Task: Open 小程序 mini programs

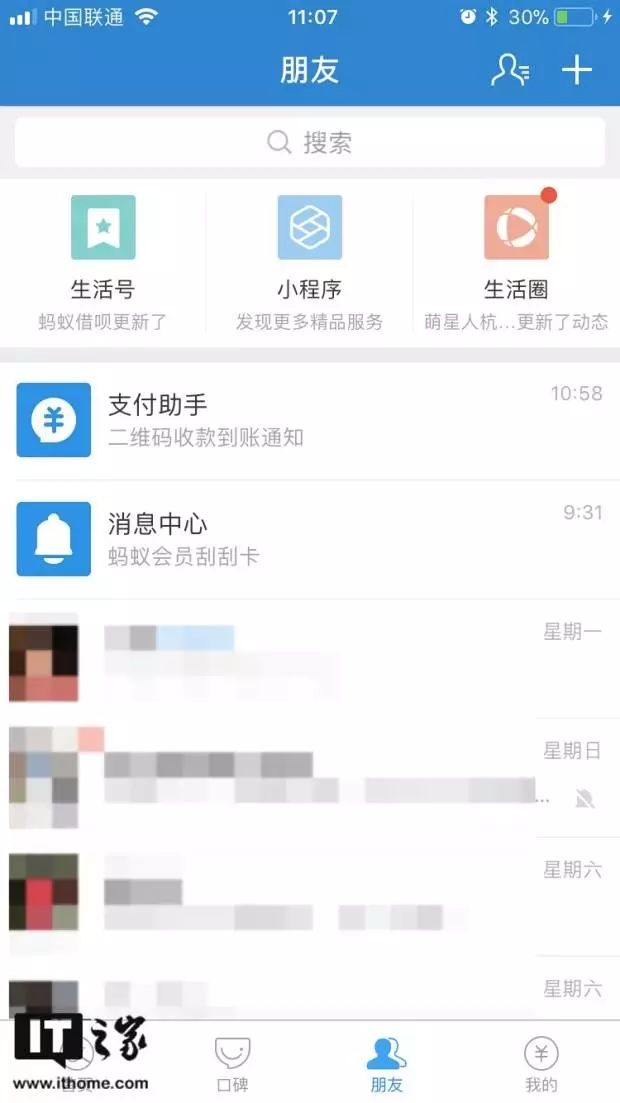Action: pos(310,262)
